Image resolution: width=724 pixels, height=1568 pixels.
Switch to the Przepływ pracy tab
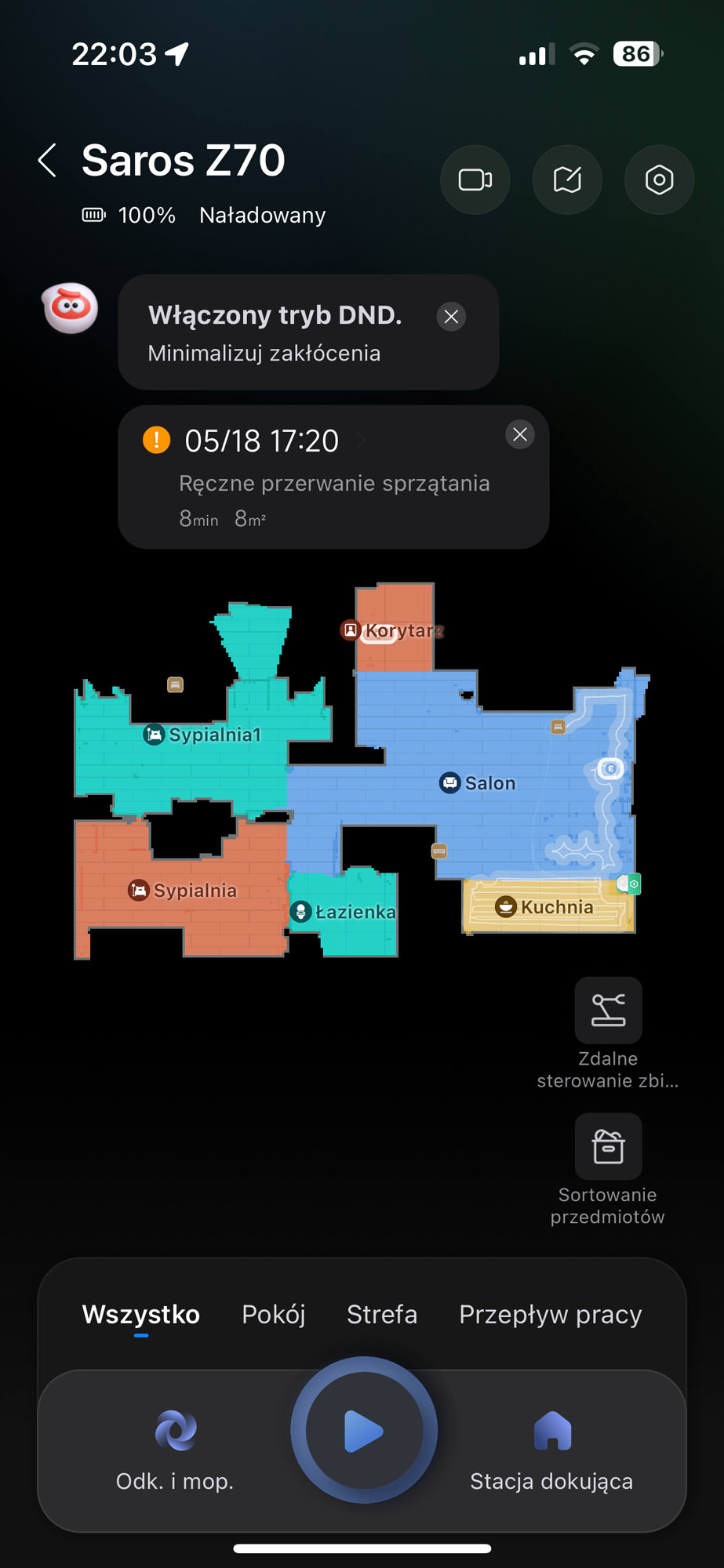550,1315
